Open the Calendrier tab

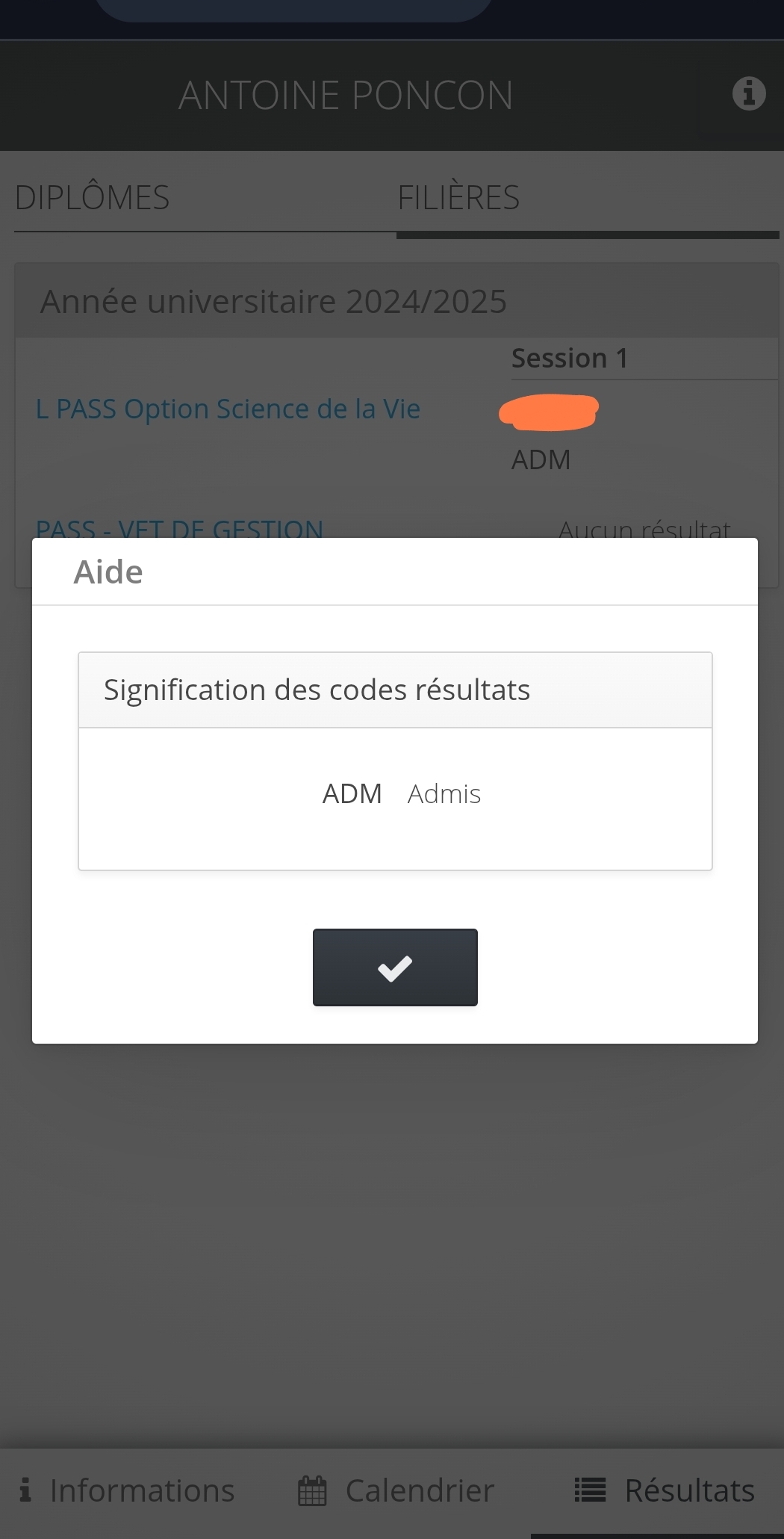[x=396, y=1490]
